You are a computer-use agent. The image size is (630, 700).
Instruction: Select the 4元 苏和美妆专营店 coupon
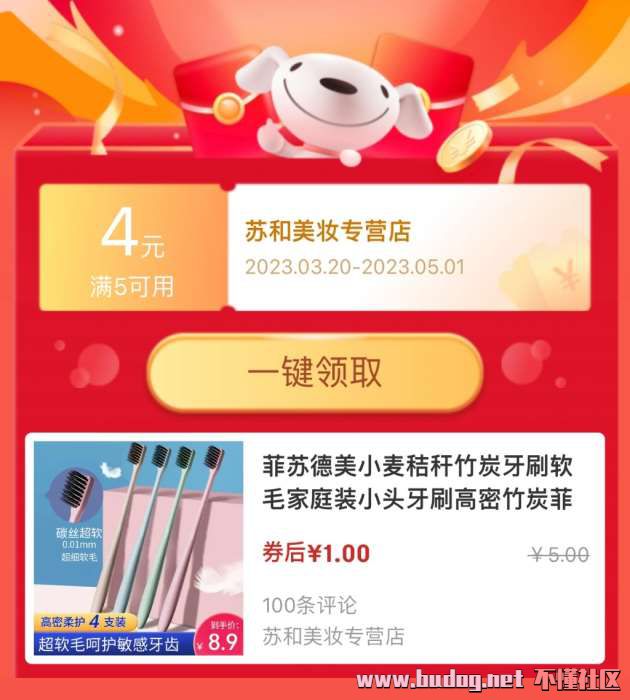pos(315,248)
